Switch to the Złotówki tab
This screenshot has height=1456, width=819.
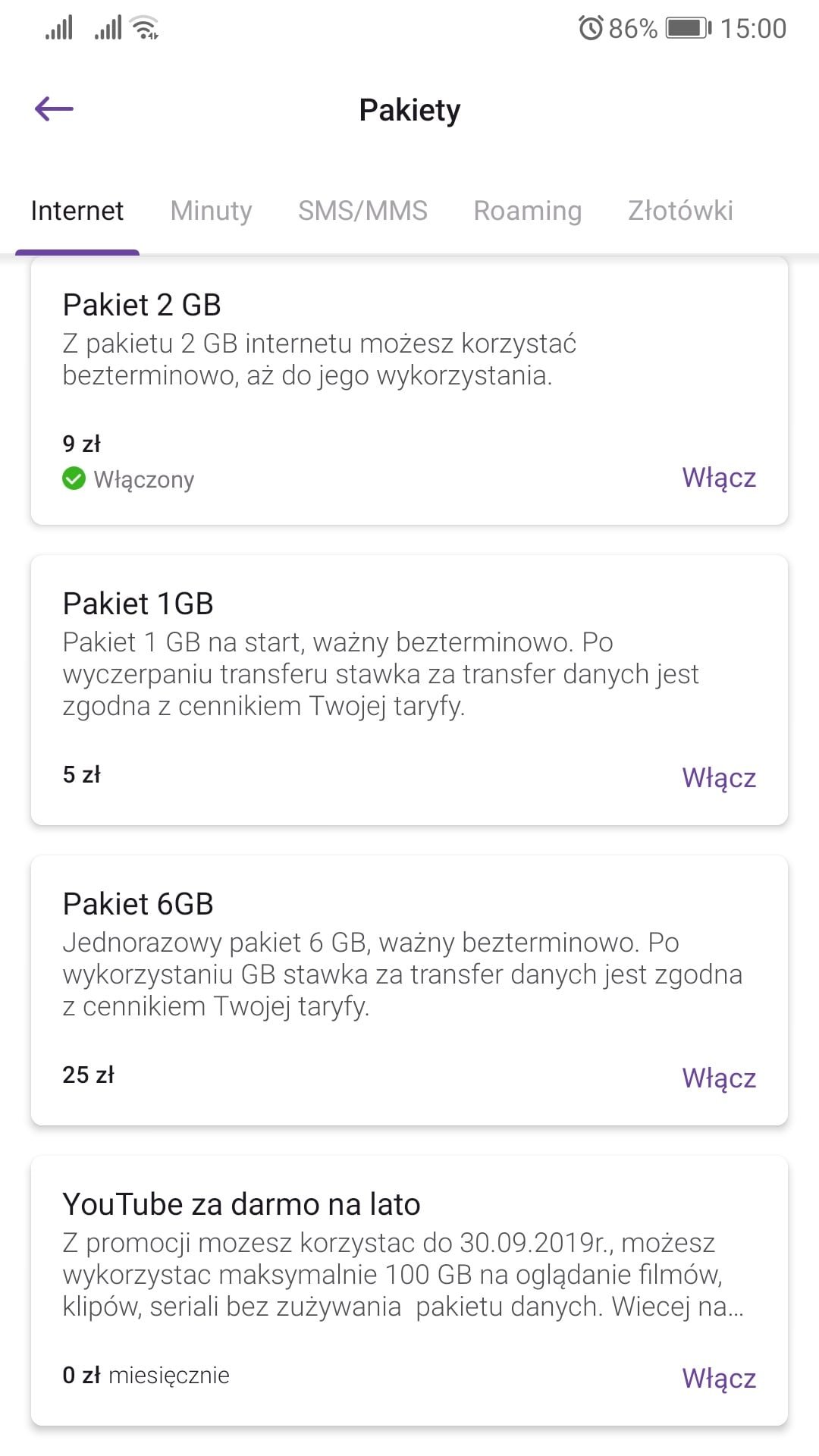tap(680, 210)
